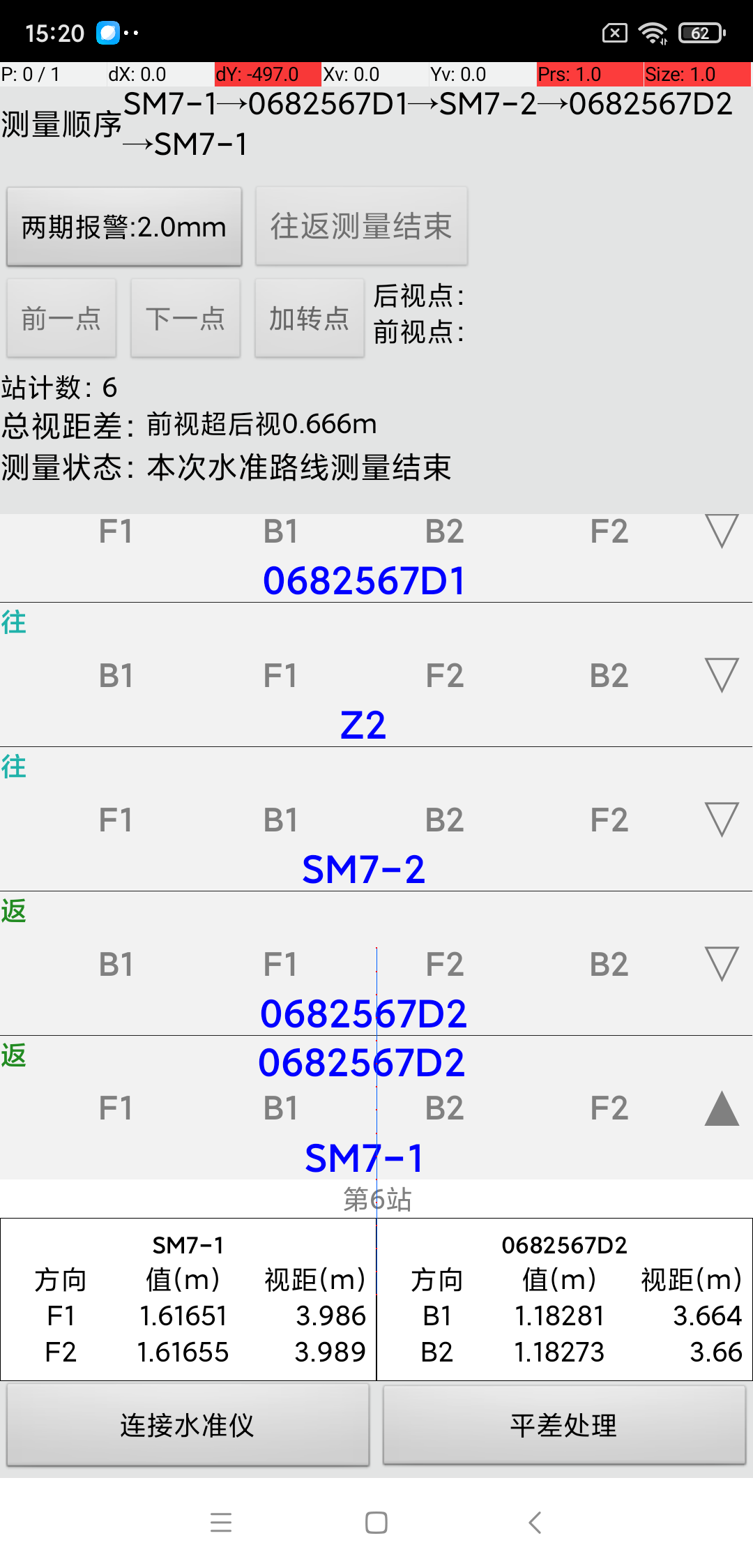This screenshot has width=753, height=1568.
Task: Expand the SM7-2 station row triangle
Action: coord(722,820)
